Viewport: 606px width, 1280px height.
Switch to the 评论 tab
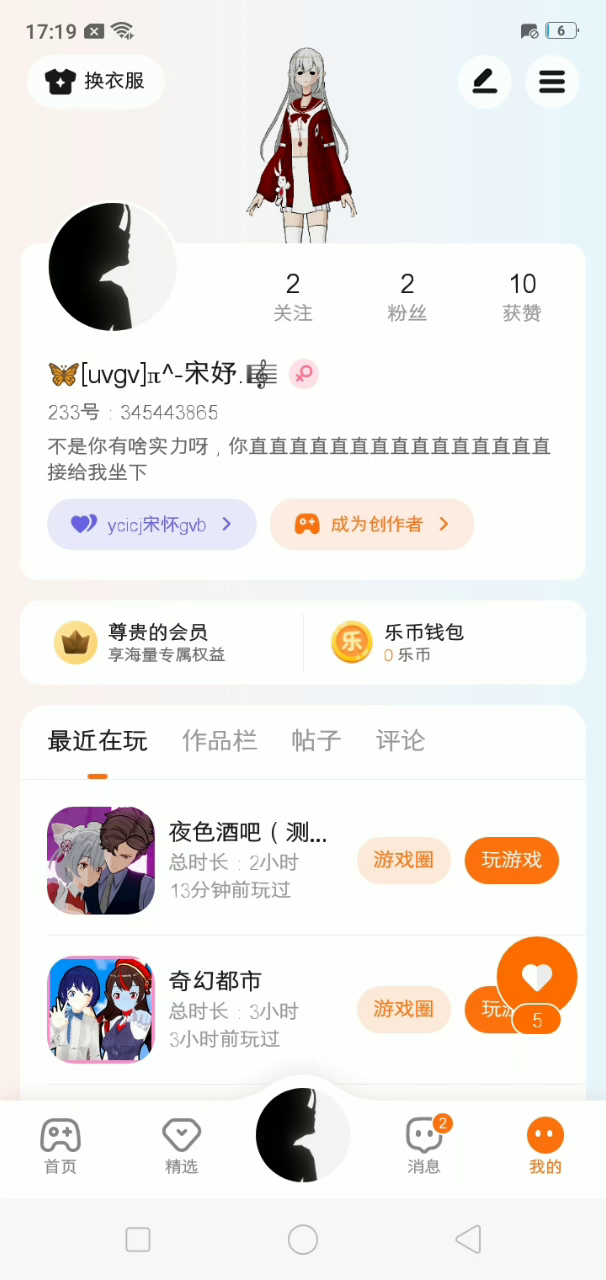[400, 740]
